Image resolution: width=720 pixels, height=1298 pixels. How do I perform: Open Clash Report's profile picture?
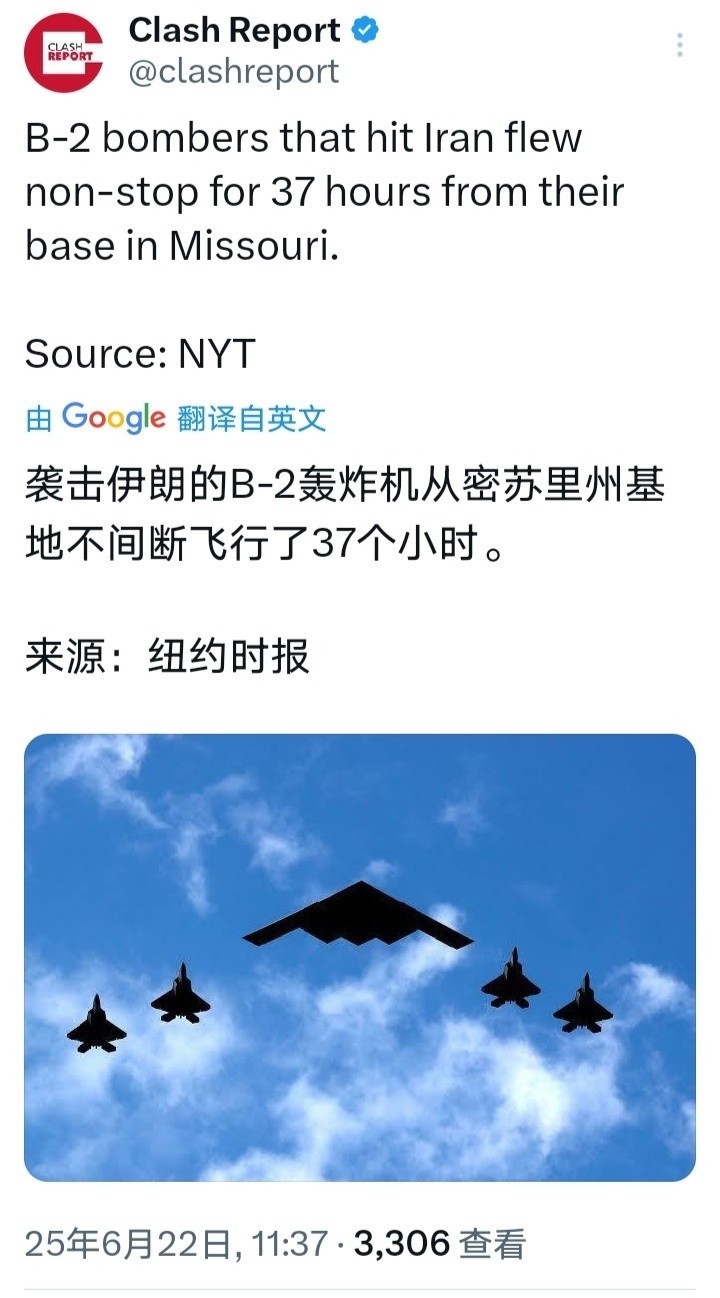coord(65,53)
